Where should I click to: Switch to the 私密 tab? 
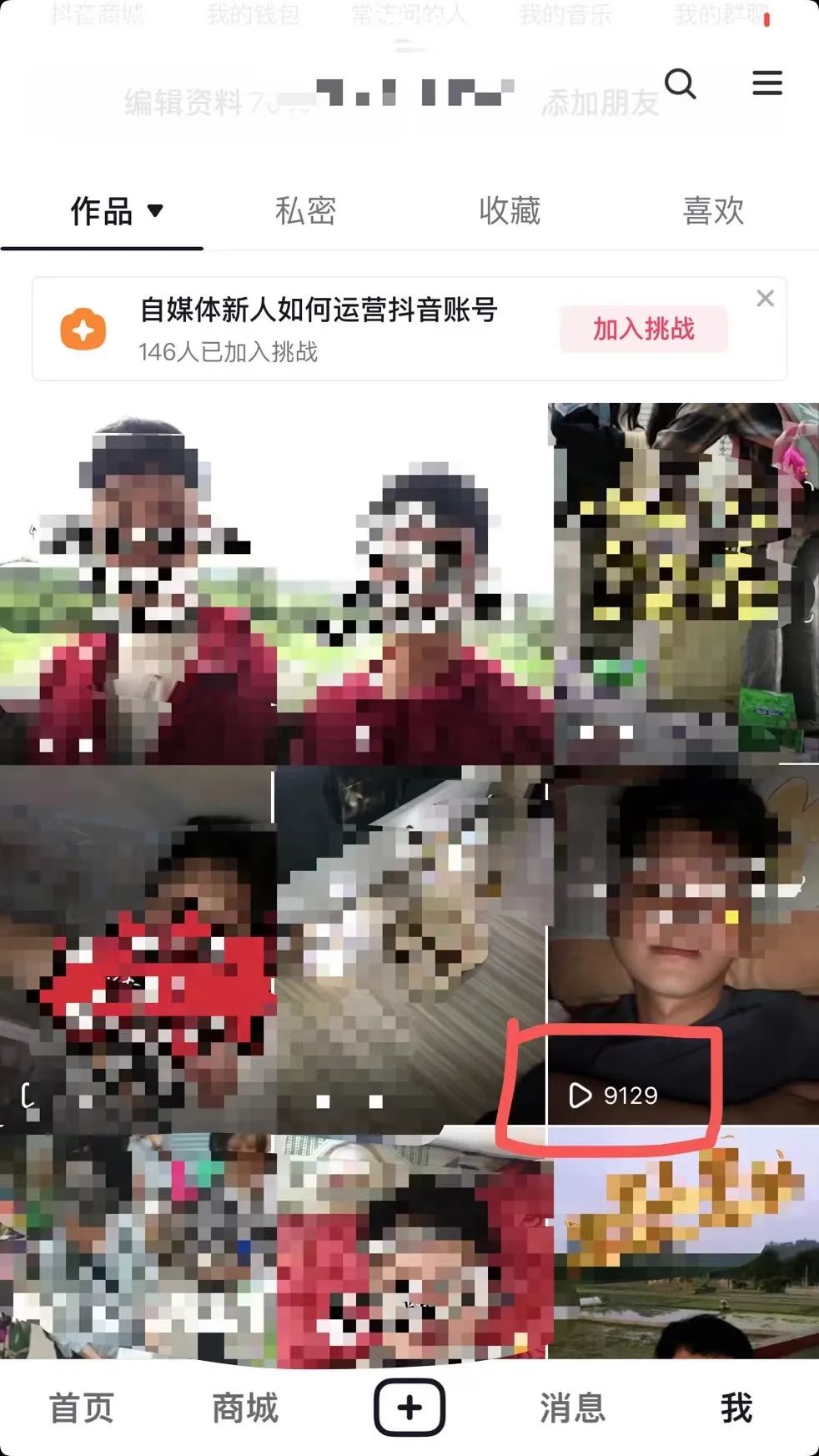305,211
